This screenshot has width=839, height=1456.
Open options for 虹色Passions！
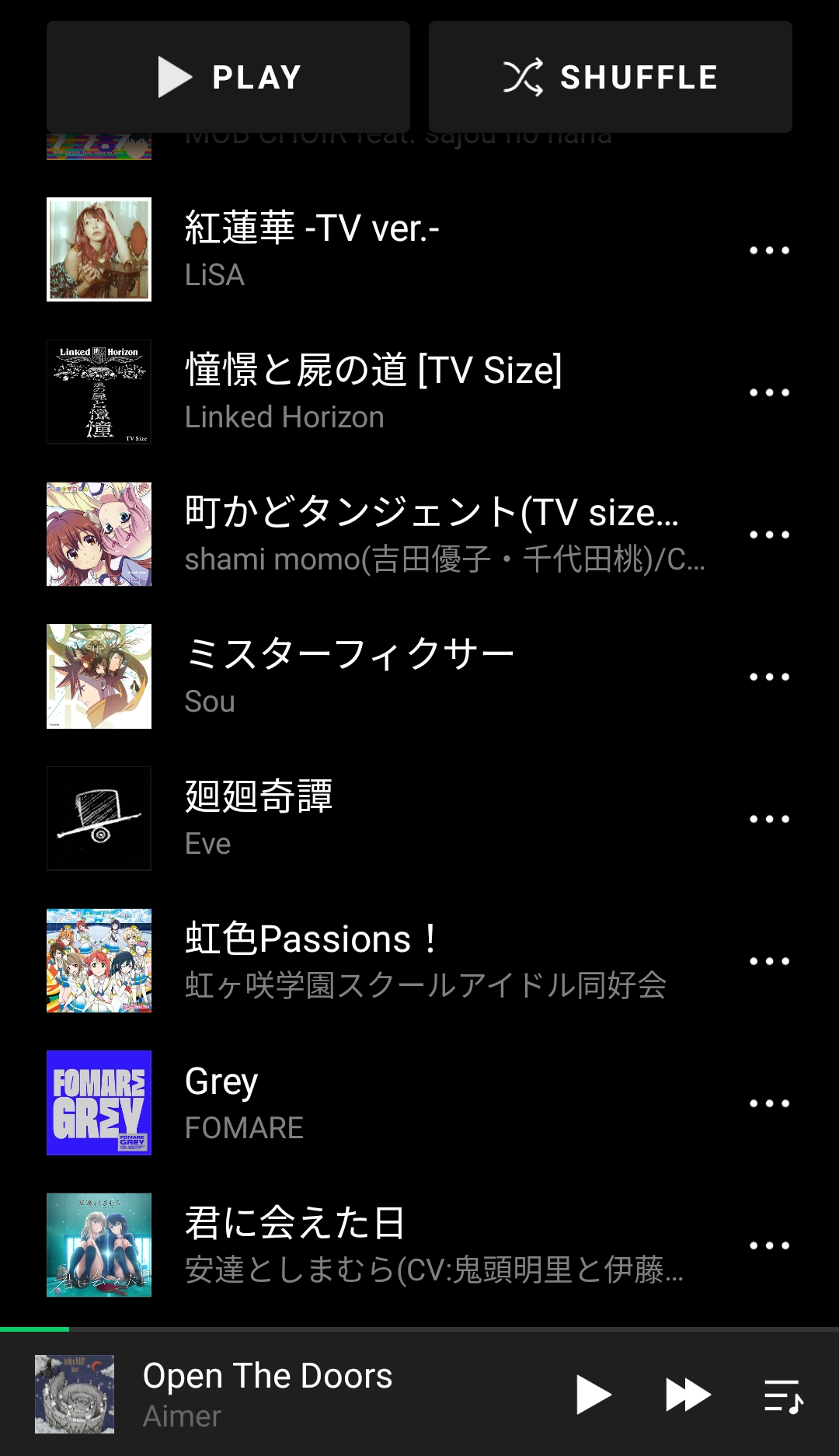[769, 961]
